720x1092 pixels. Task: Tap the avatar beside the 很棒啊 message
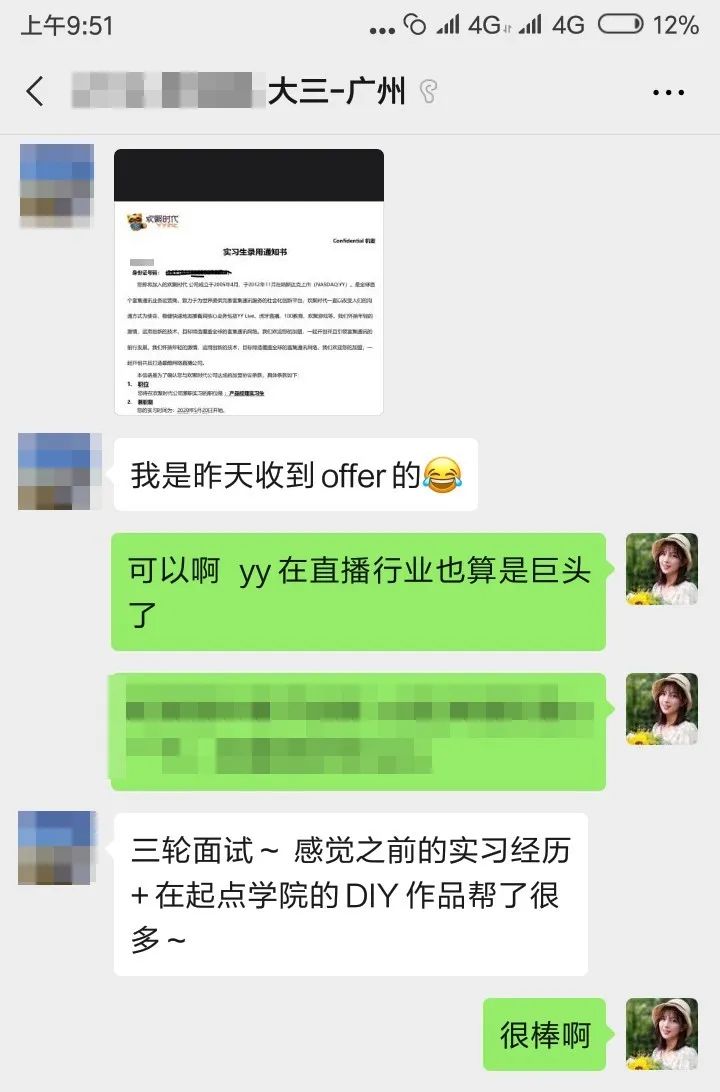pyautogui.click(x=661, y=1034)
